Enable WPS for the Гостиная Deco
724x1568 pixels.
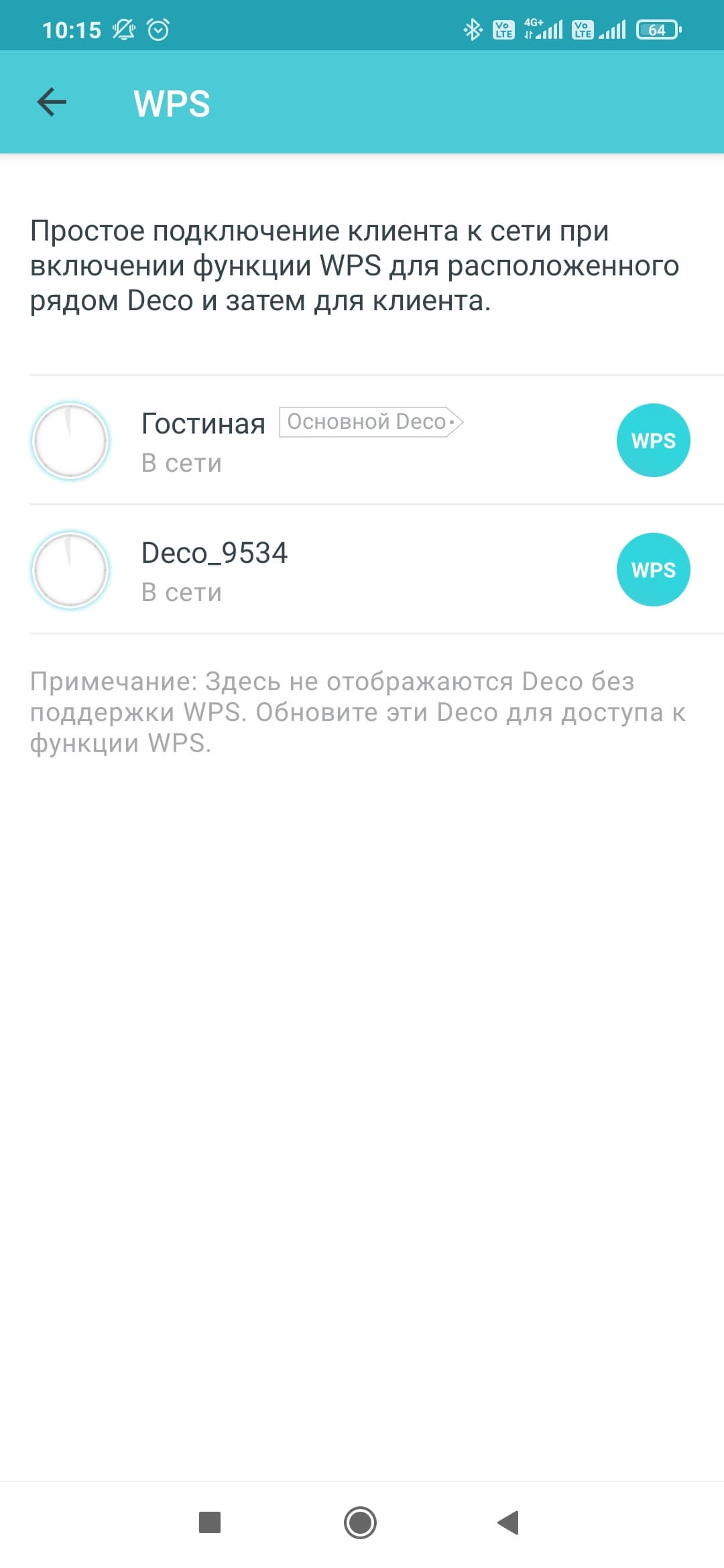tap(653, 440)
